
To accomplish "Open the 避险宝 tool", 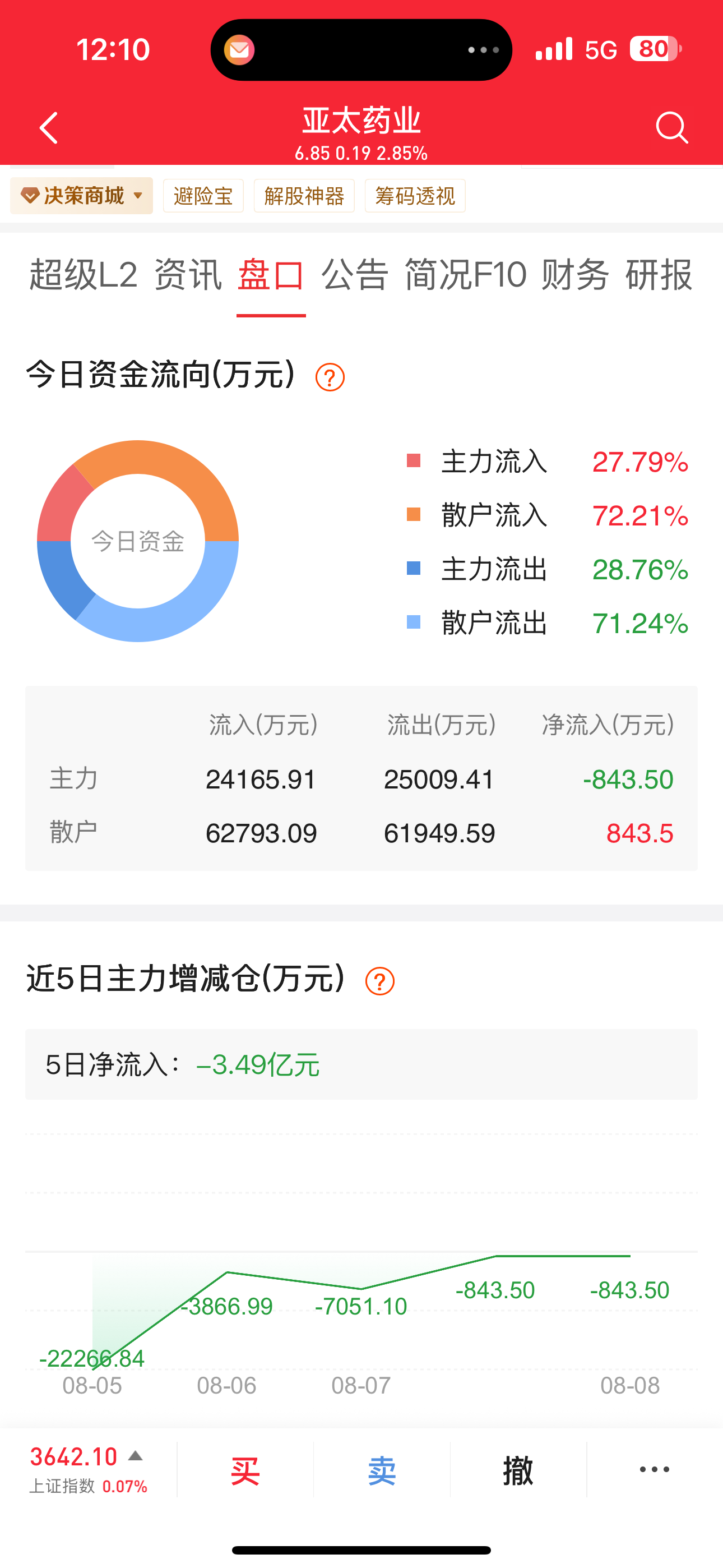I will (x=203, y=195).
